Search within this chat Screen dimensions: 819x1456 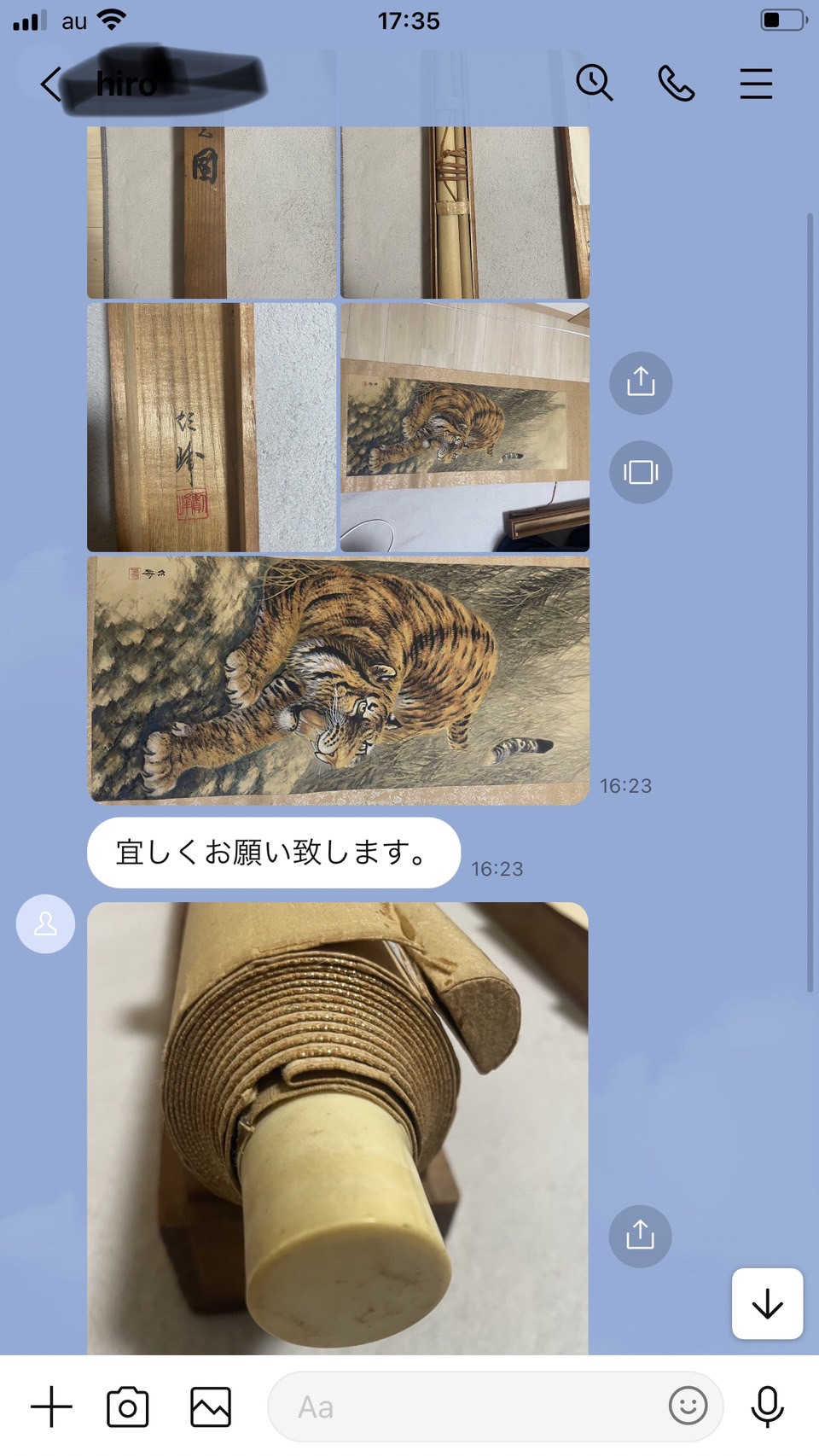[x=594, y=84]
